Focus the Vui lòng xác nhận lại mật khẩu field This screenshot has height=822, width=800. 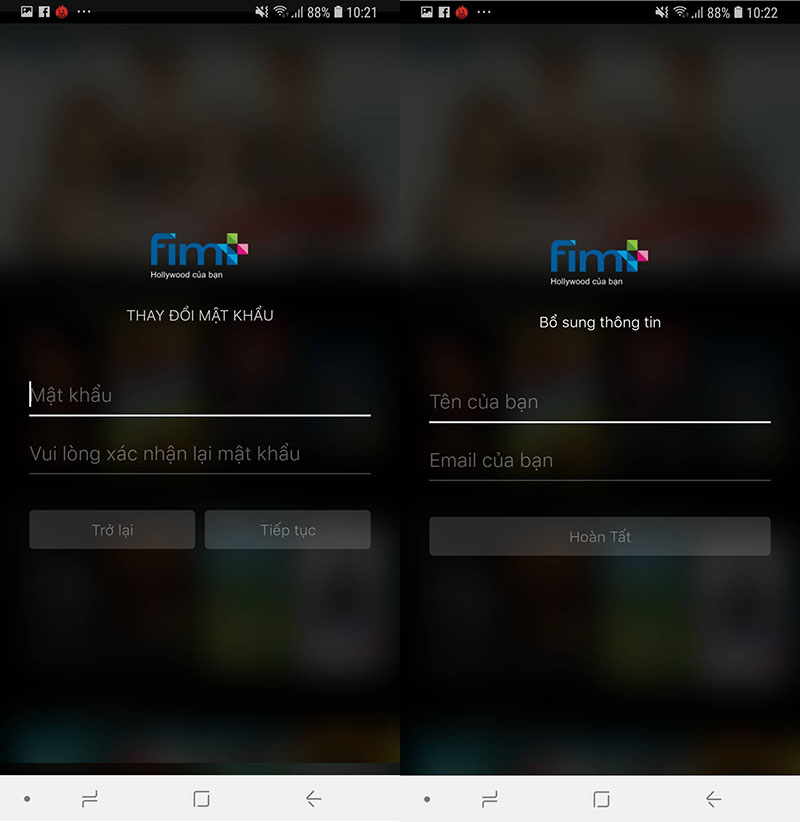tap(200, 454)
